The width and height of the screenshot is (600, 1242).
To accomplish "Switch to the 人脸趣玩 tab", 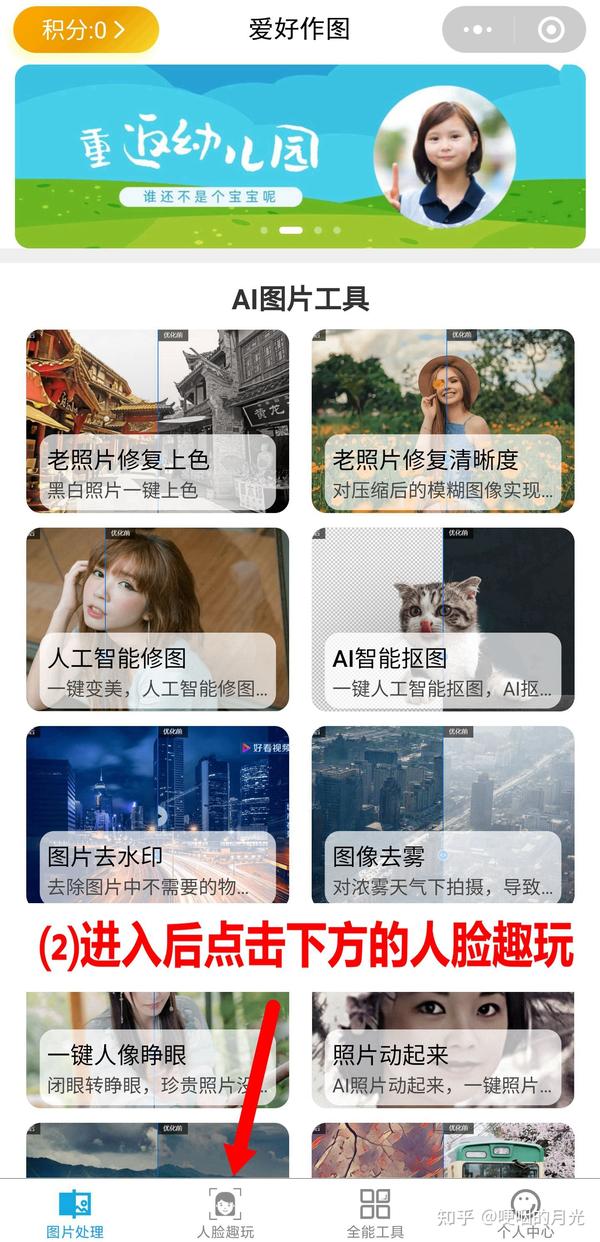I will pyautogui.click(x=225, y=1212).
